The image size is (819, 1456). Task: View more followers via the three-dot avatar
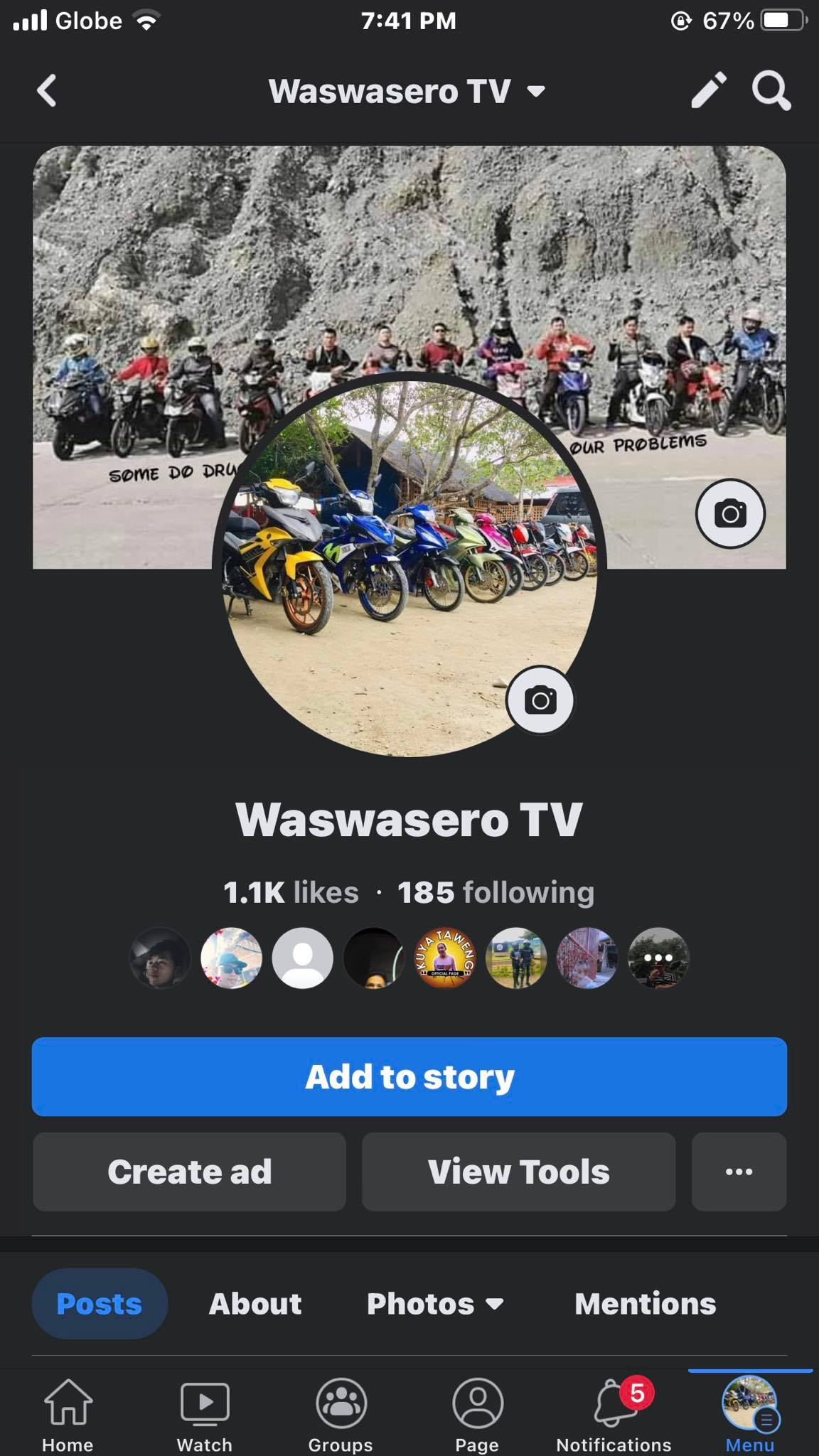(658, 958)
